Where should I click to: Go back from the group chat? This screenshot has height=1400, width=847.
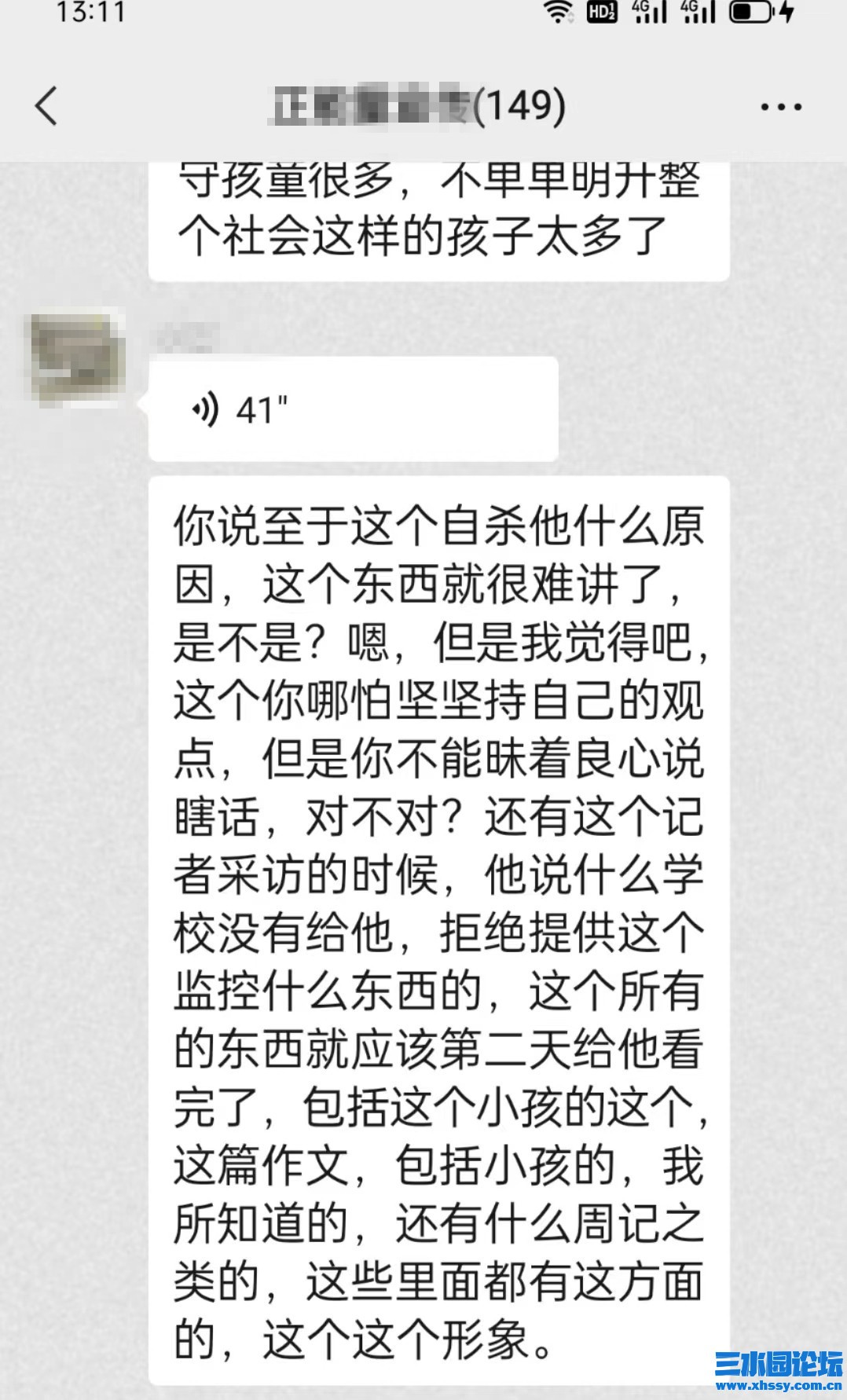(47, 106)
